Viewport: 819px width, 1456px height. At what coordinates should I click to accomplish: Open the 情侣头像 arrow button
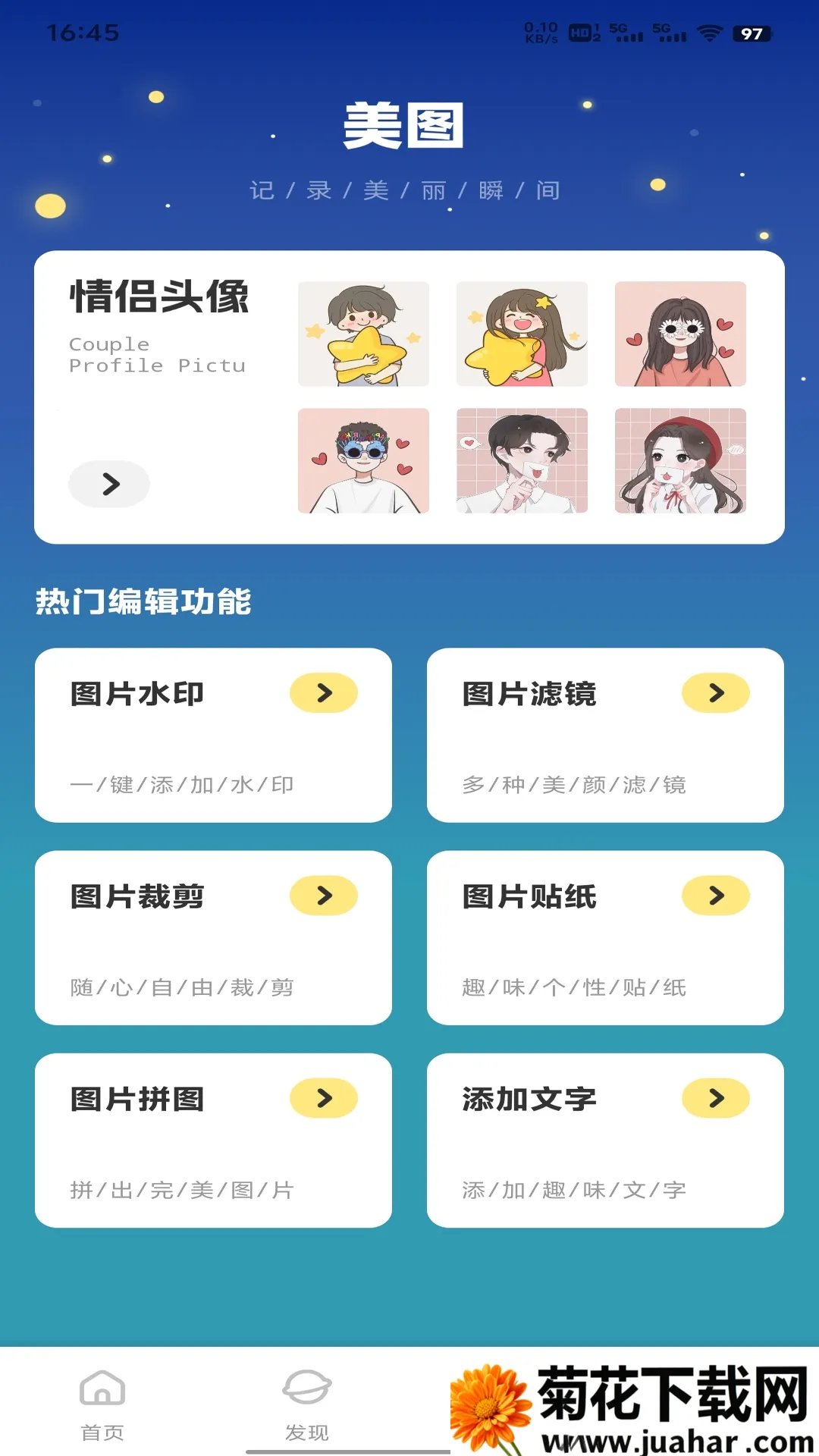tap(109, 484)
